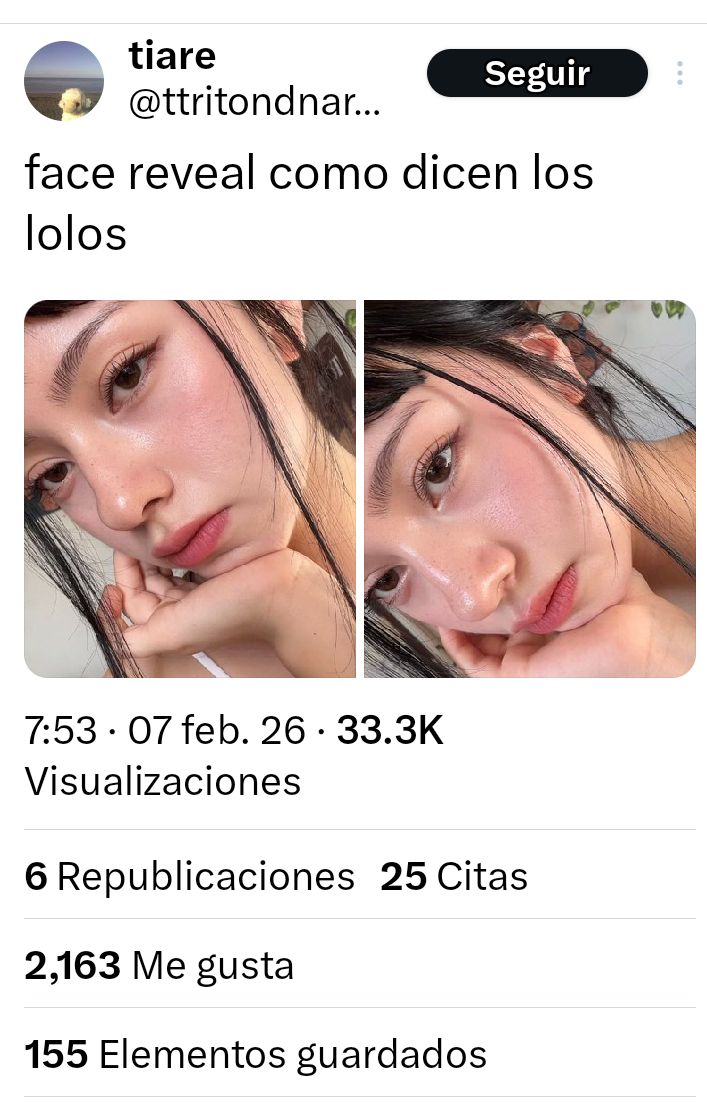The image size is (707, 1110).
Task: See who liked: 2,163 Me gusta
Action: pos(160,965)
